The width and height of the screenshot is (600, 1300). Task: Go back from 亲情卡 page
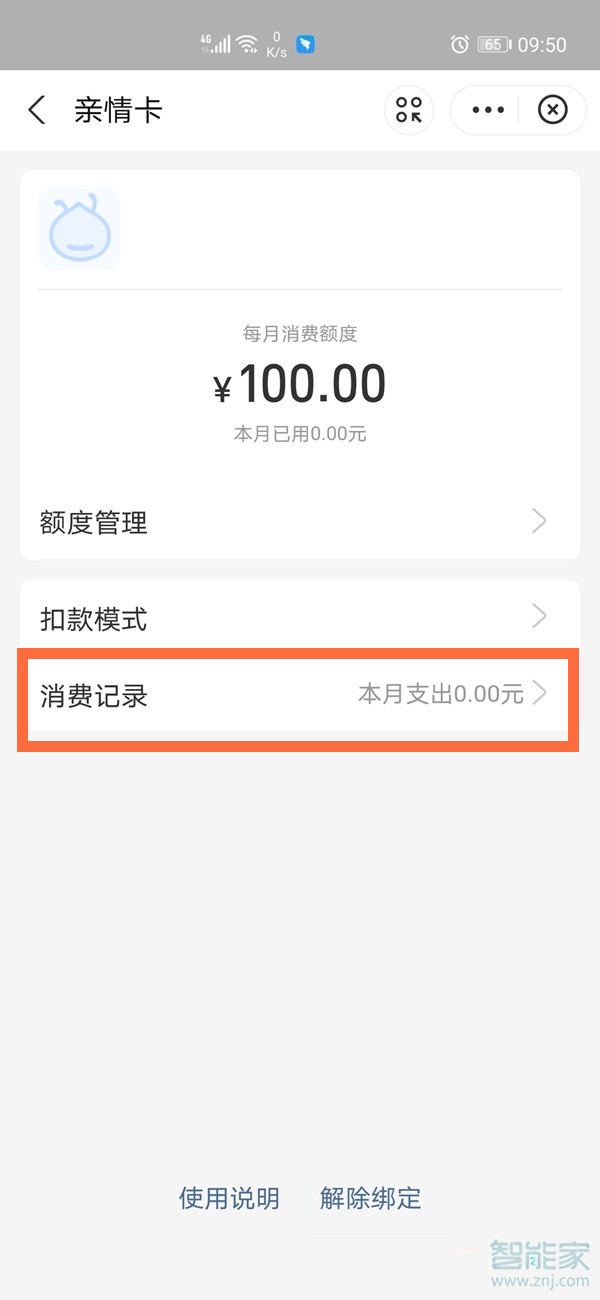click(37, 110)
